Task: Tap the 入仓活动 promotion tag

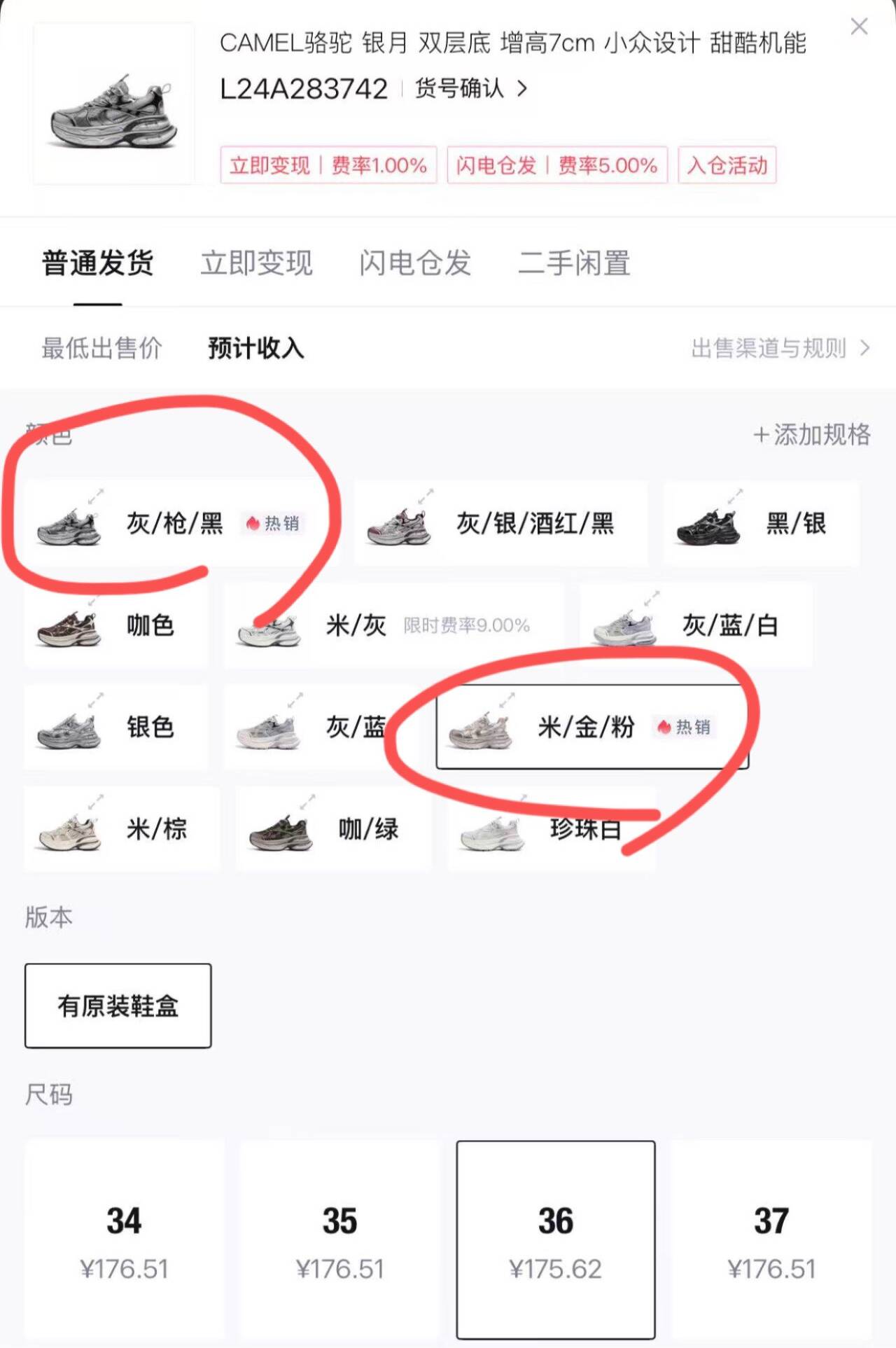Action: (727, 165)
